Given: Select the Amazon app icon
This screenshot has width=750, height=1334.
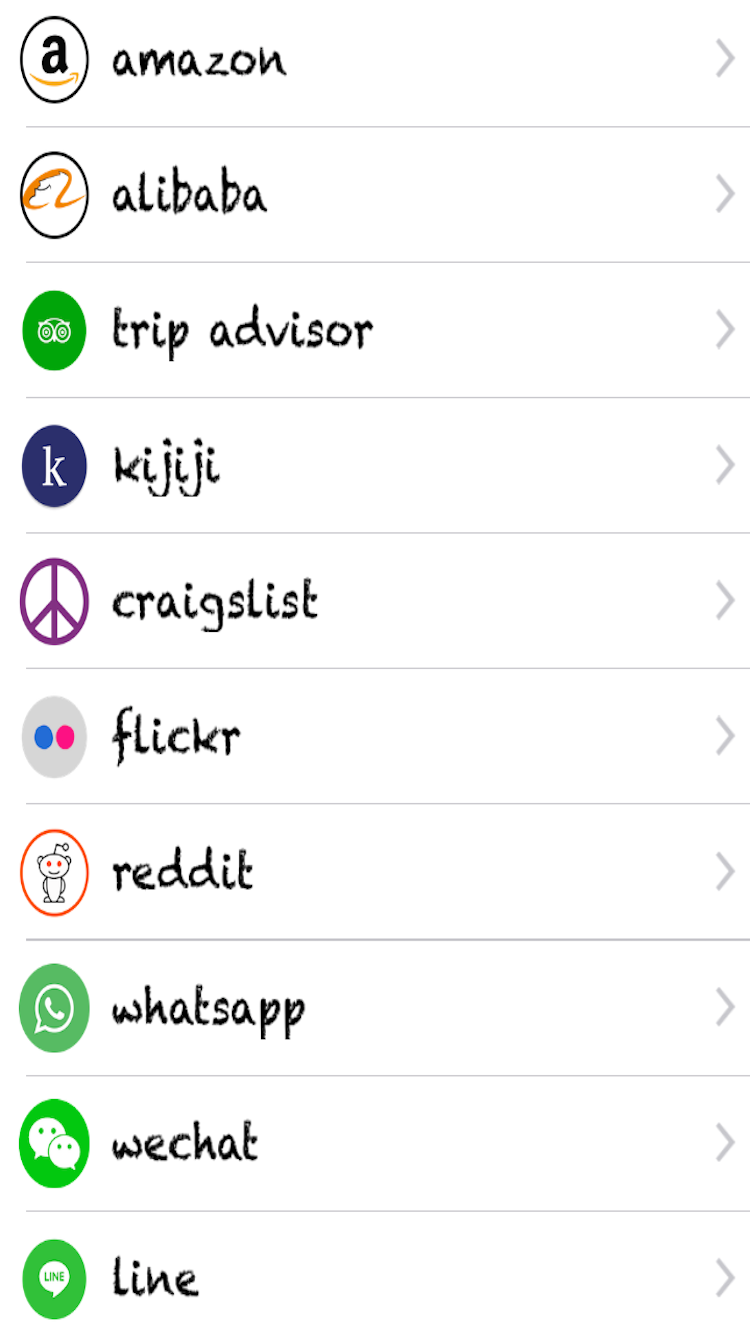Looking at the screenshot, I should 54,58.
